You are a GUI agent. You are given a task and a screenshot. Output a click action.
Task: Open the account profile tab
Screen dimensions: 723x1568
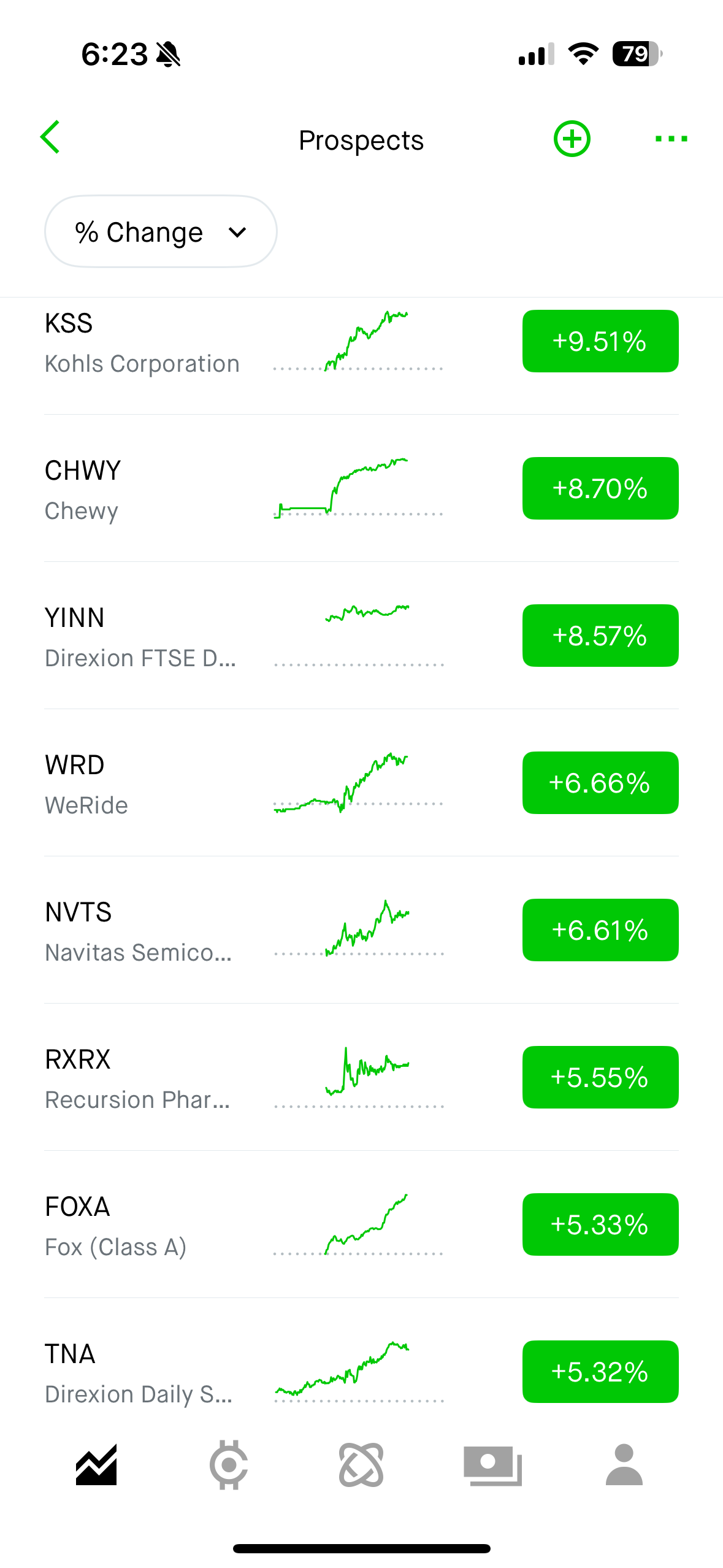[624, 1465]
